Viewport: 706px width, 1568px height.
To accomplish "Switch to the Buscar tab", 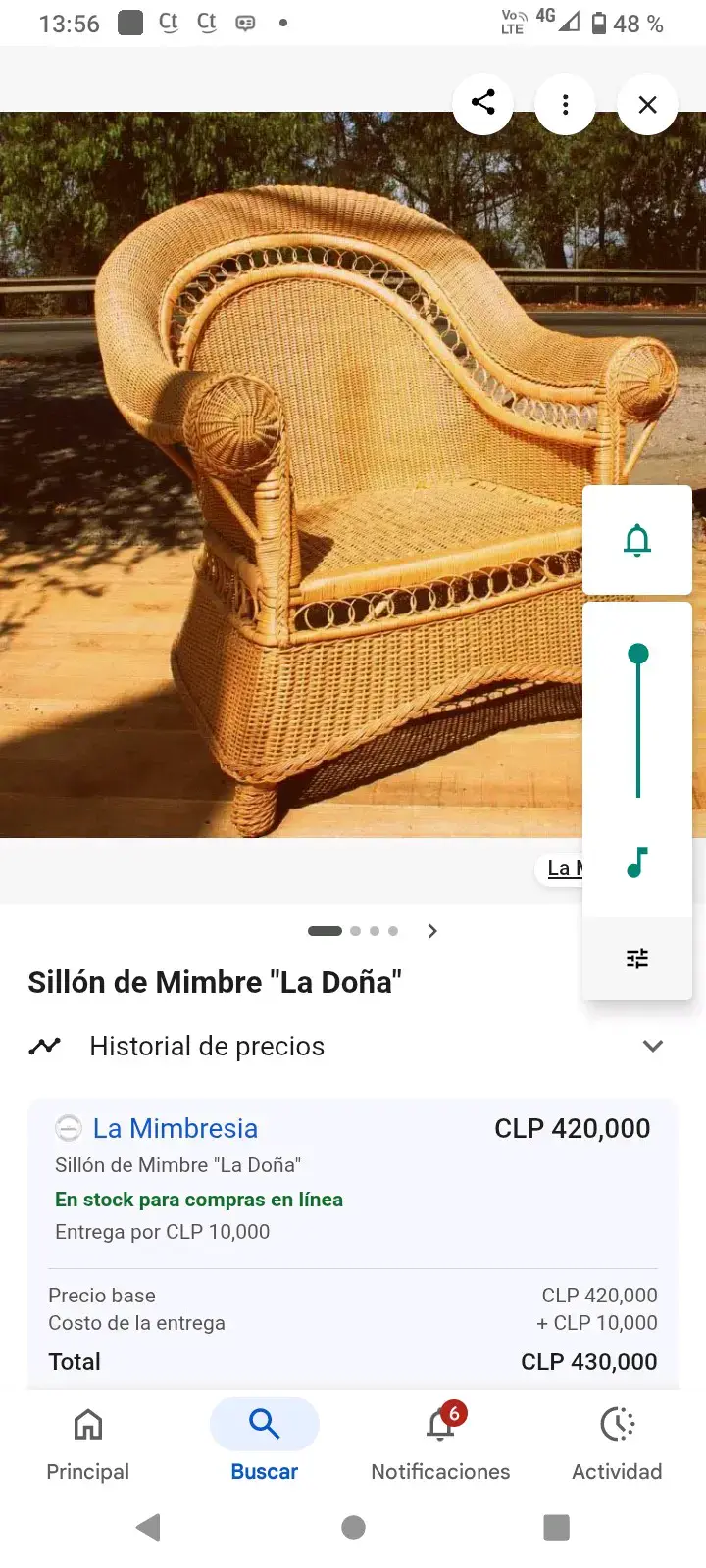I will point(265,1443).
